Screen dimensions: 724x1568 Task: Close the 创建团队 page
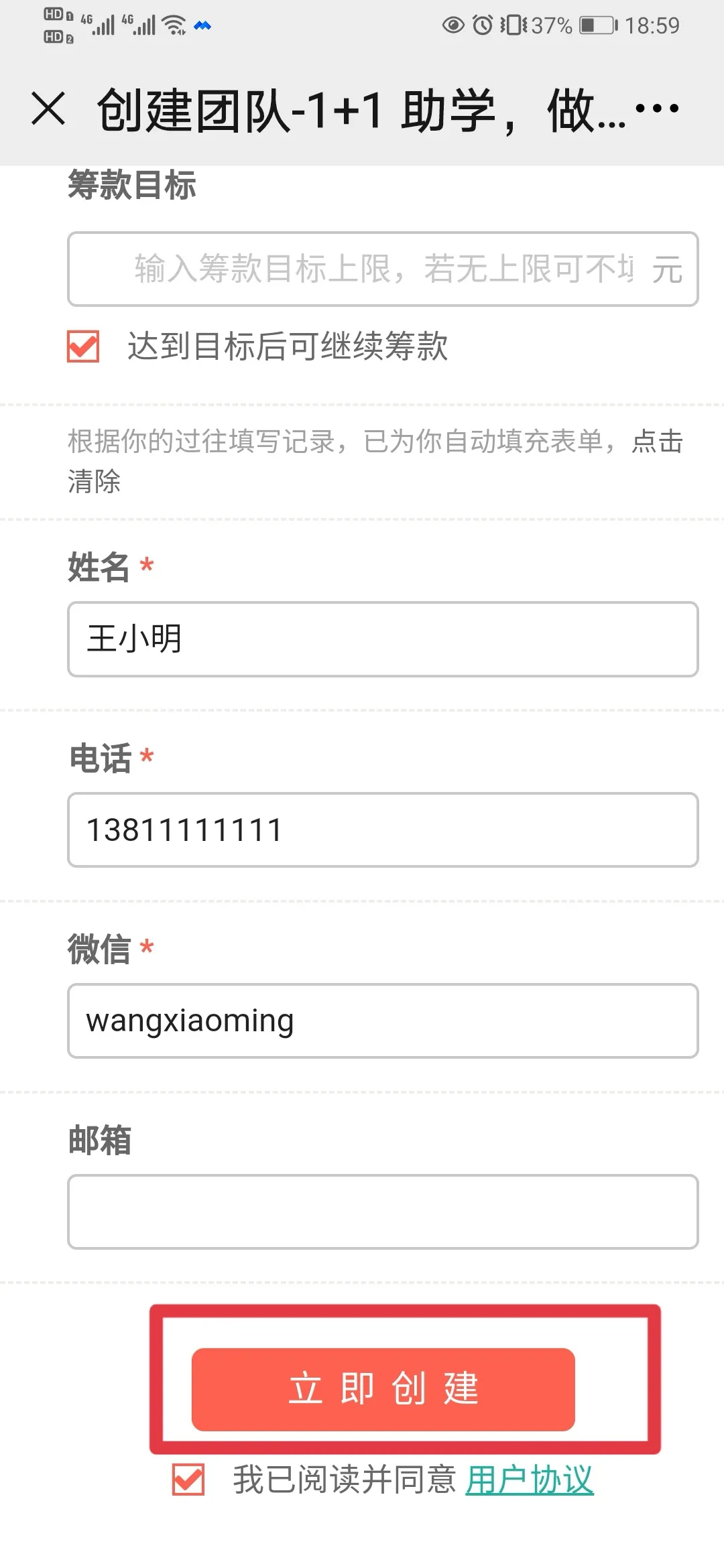[x=48, y=109]
